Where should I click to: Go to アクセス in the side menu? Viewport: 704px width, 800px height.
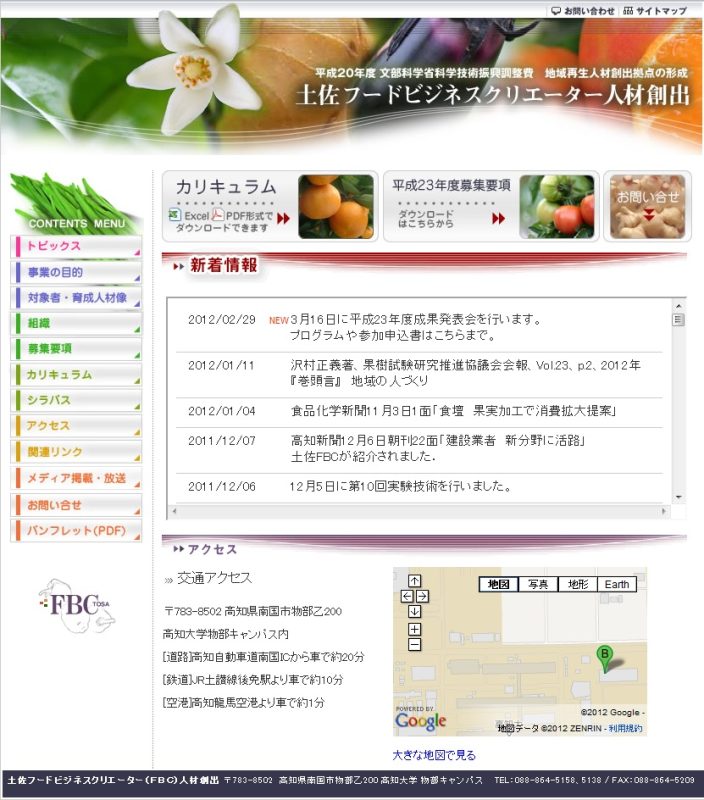(75, 426)
